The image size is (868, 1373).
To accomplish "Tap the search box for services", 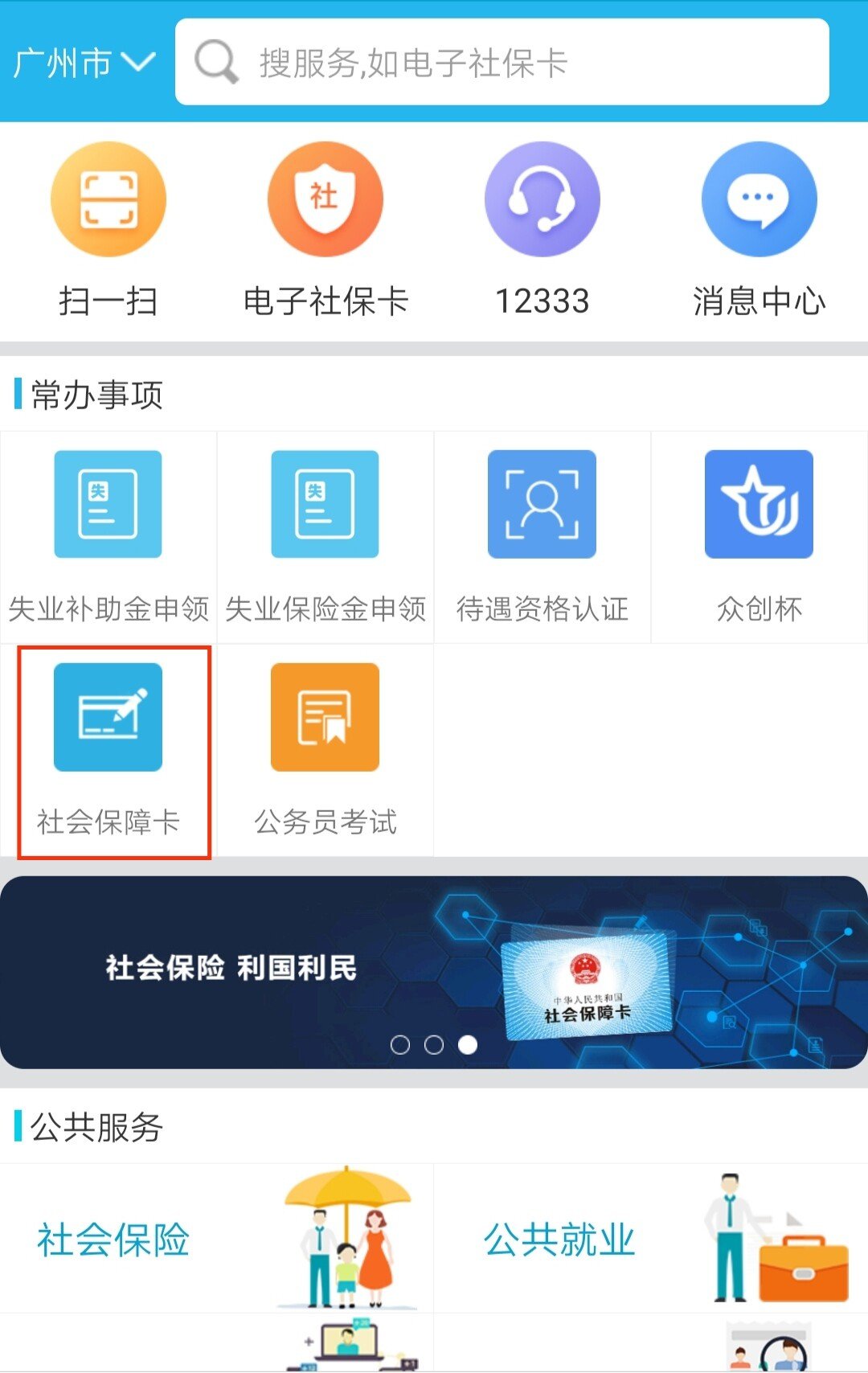I will pos(502,63).
